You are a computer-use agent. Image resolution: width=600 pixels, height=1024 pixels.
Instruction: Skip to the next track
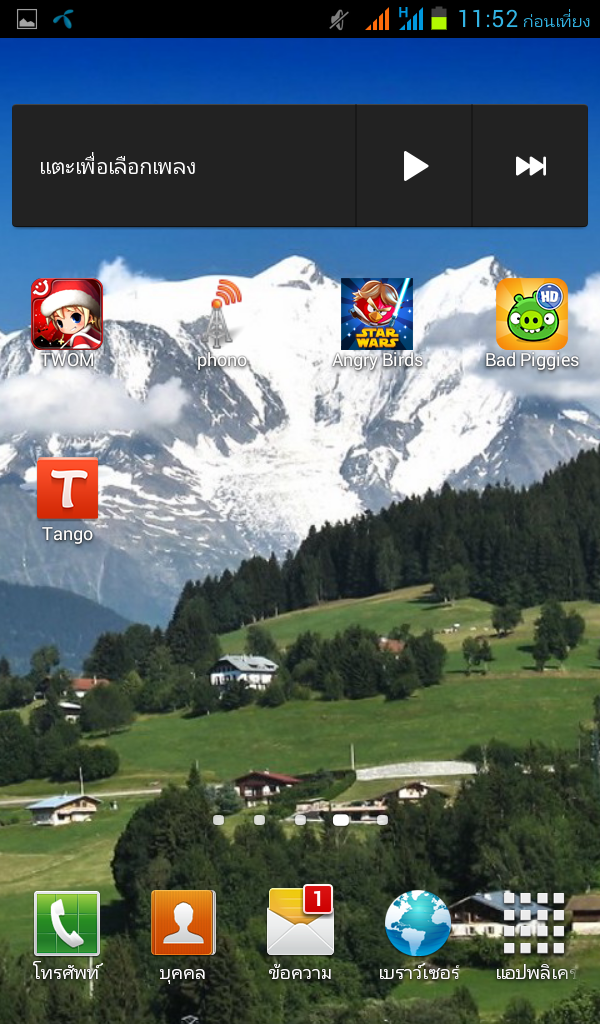tap(530, 166)
